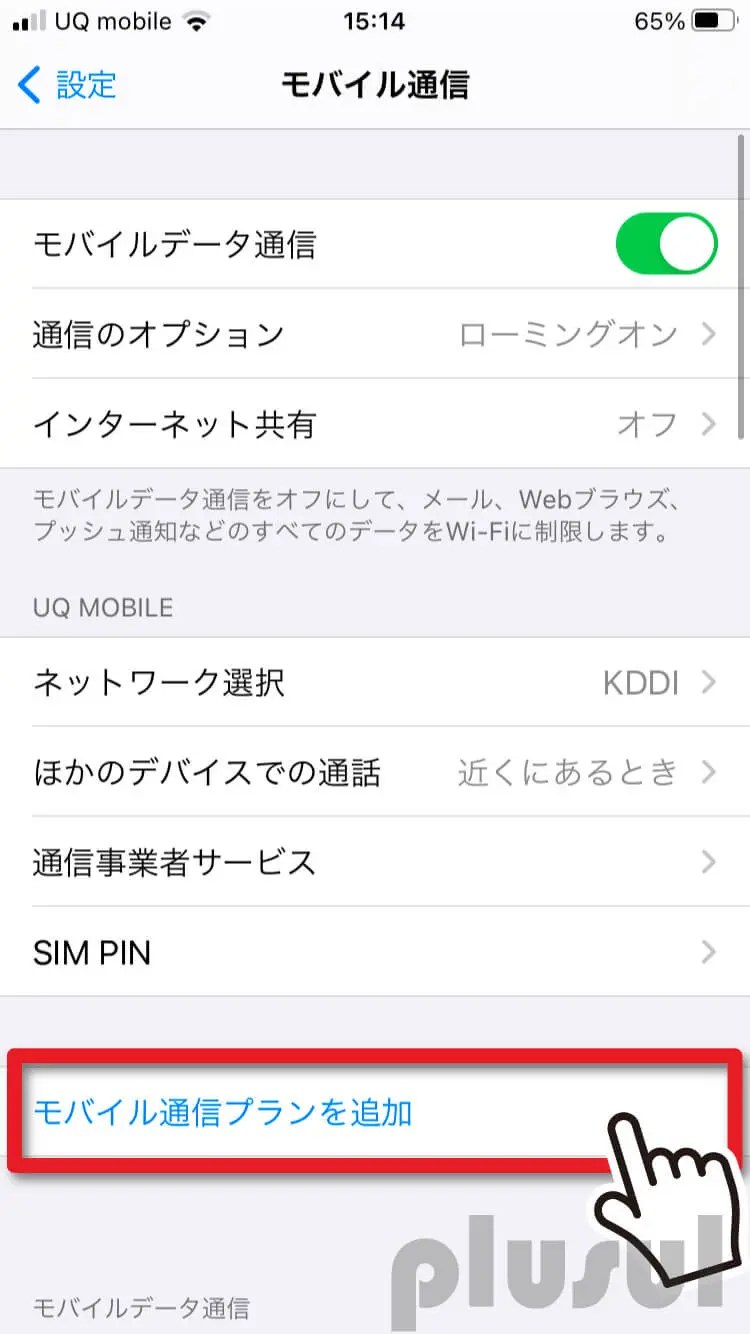Open SIM PIN settings
Viewport: 750px width, 1334px height.
tap(375, 952)
